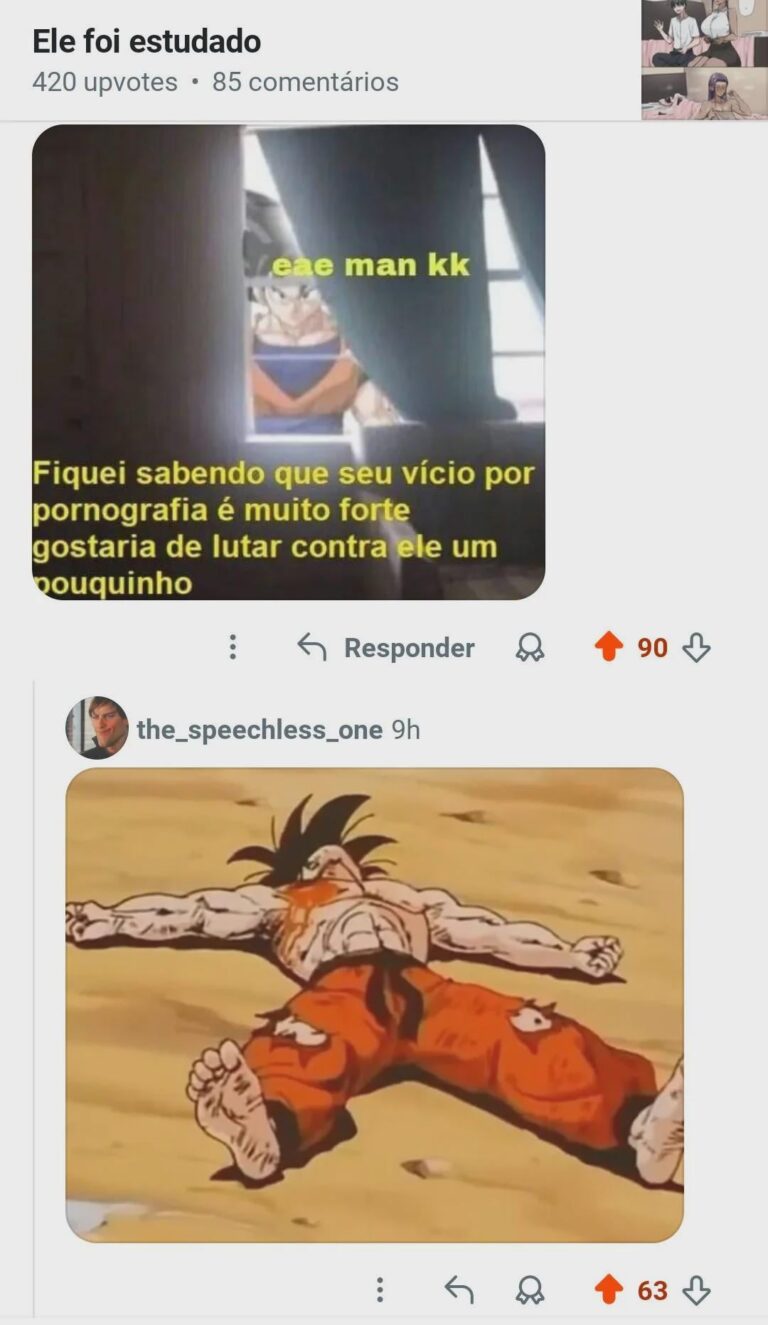
Task: Upvote the reply with 63 points
Action: [x=608, y=1290]
